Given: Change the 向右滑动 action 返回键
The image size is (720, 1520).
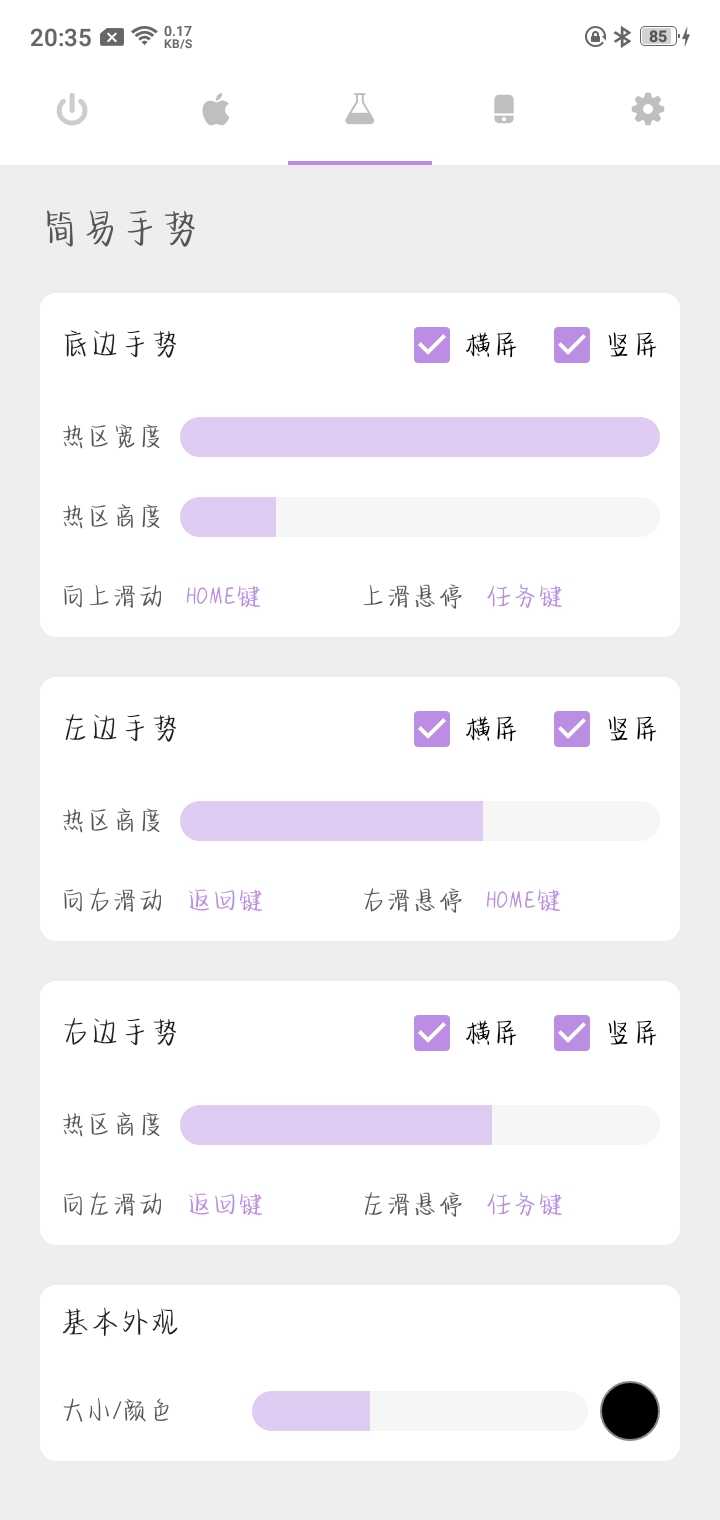Looking at the screenshot, I should point(225,901).
